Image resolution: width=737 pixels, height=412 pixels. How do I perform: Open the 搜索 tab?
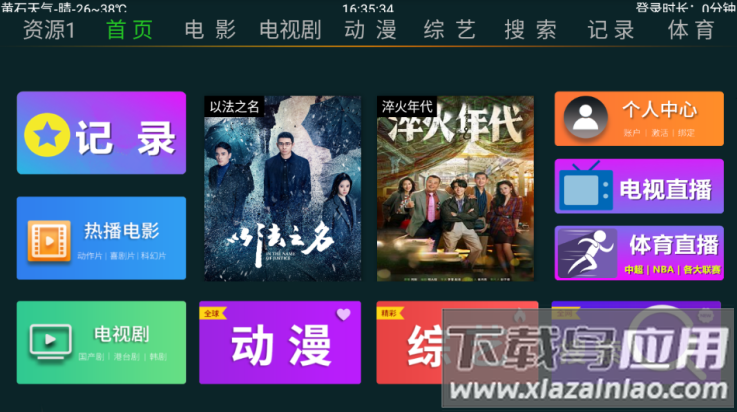[530, 30]
